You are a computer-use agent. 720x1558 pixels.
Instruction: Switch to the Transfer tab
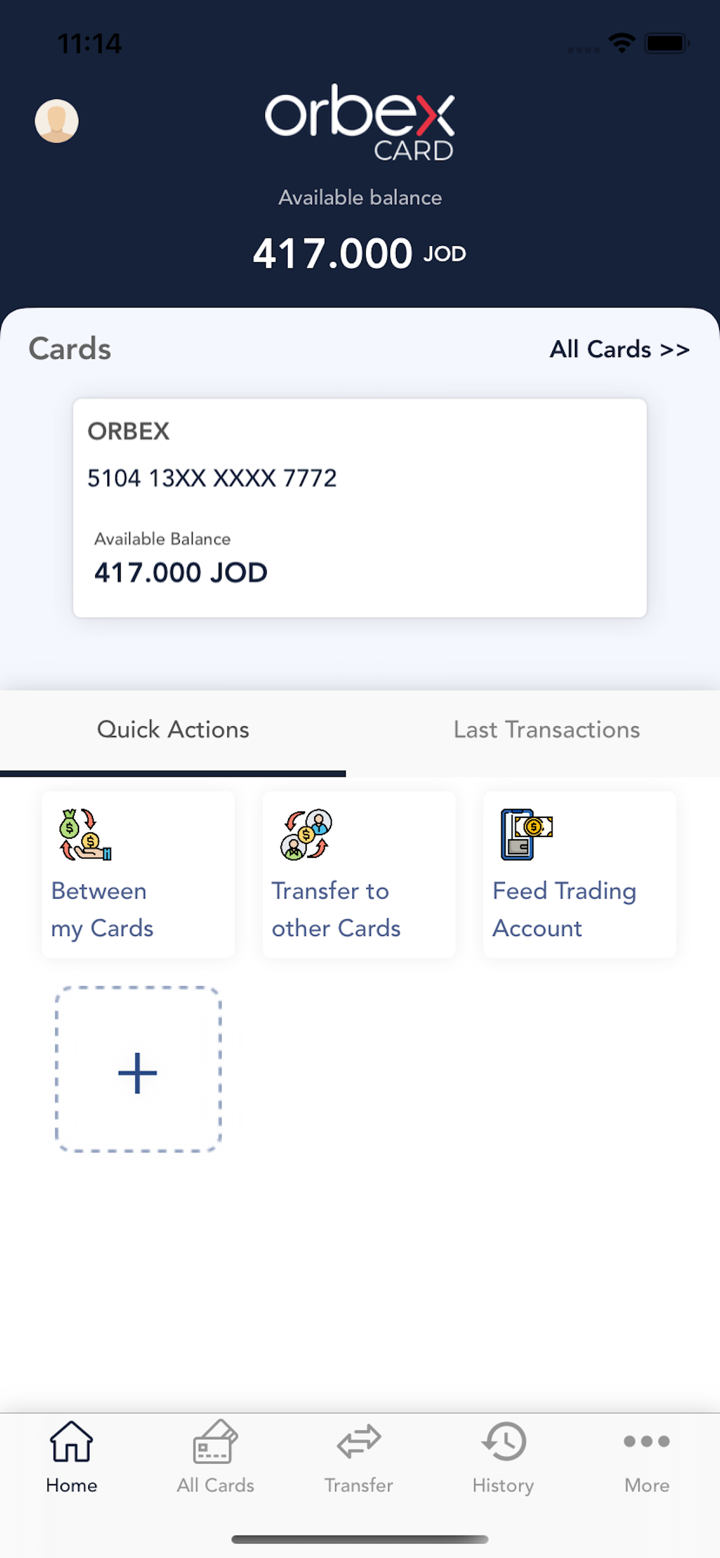(359, 1459)
